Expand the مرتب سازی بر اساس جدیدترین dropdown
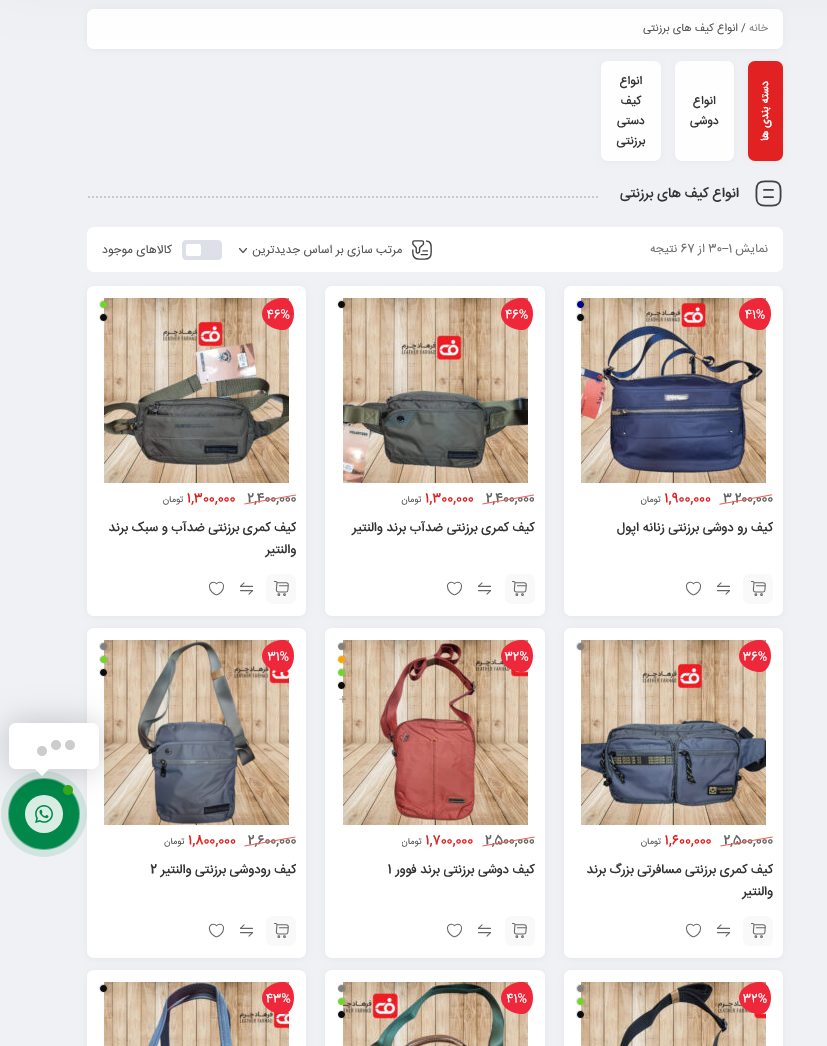 pos(320,250)
